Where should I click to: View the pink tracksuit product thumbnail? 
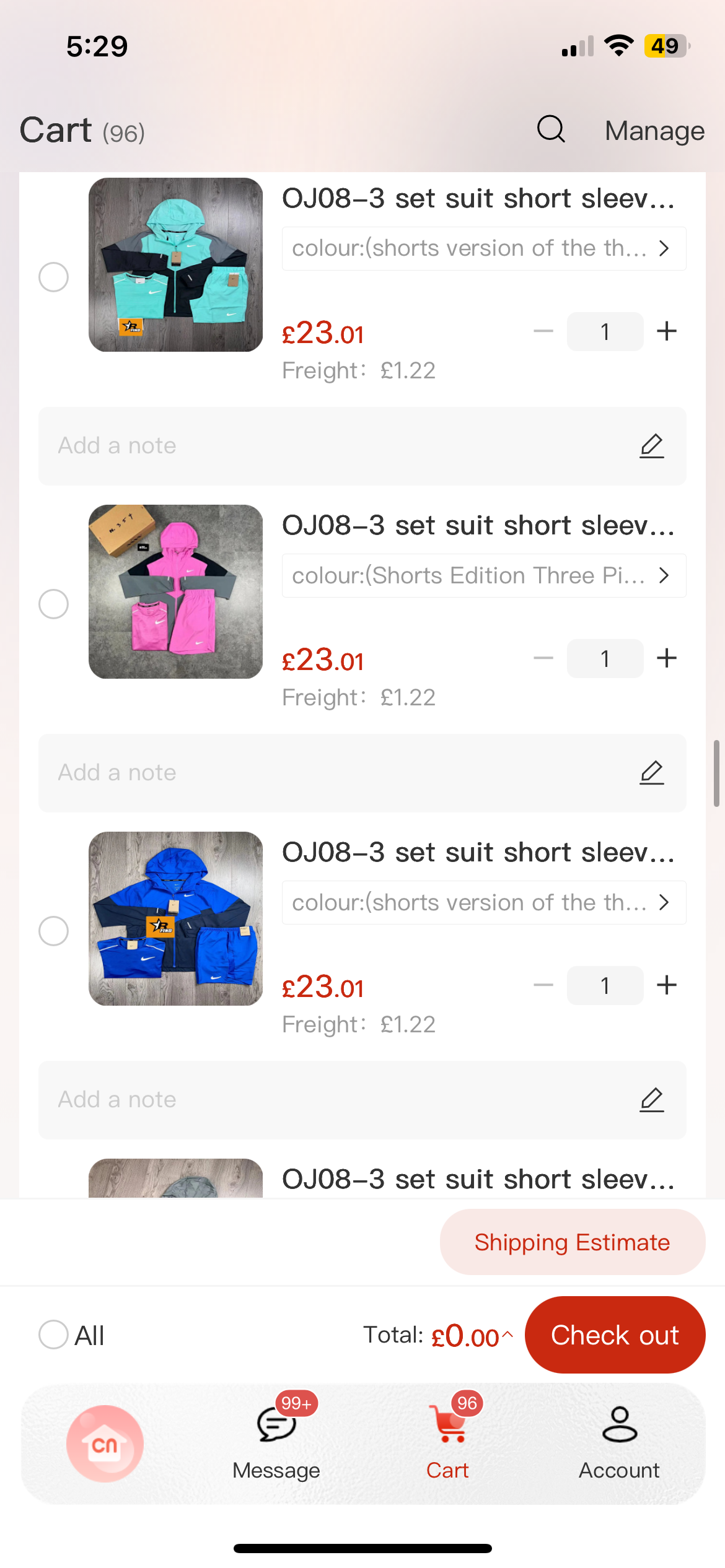pos(175,593)
